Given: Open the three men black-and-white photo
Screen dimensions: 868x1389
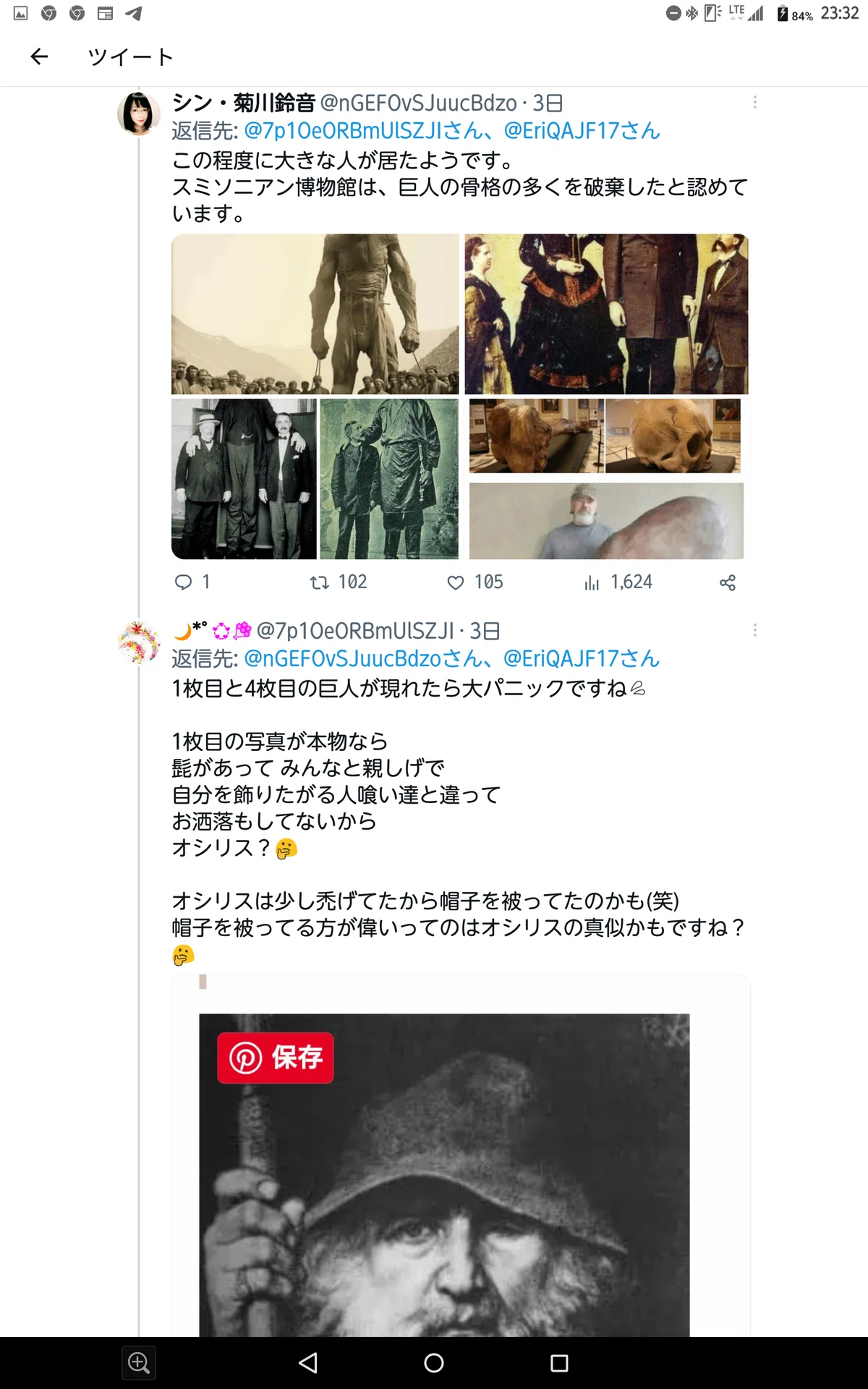Looking at the screenshot, I should click(x=244, y=479).
